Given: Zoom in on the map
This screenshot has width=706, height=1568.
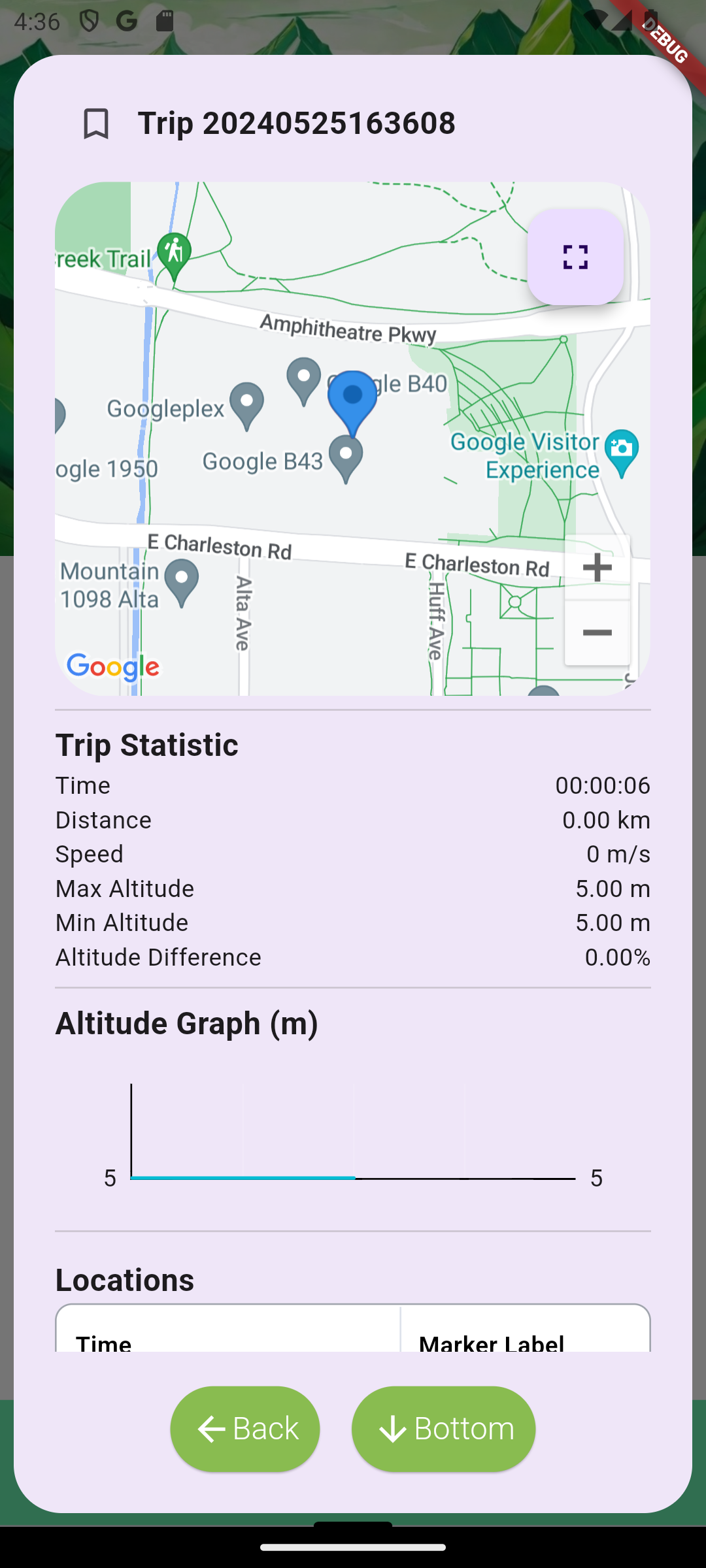Looking at the screenshot, I should pos(597,566).
